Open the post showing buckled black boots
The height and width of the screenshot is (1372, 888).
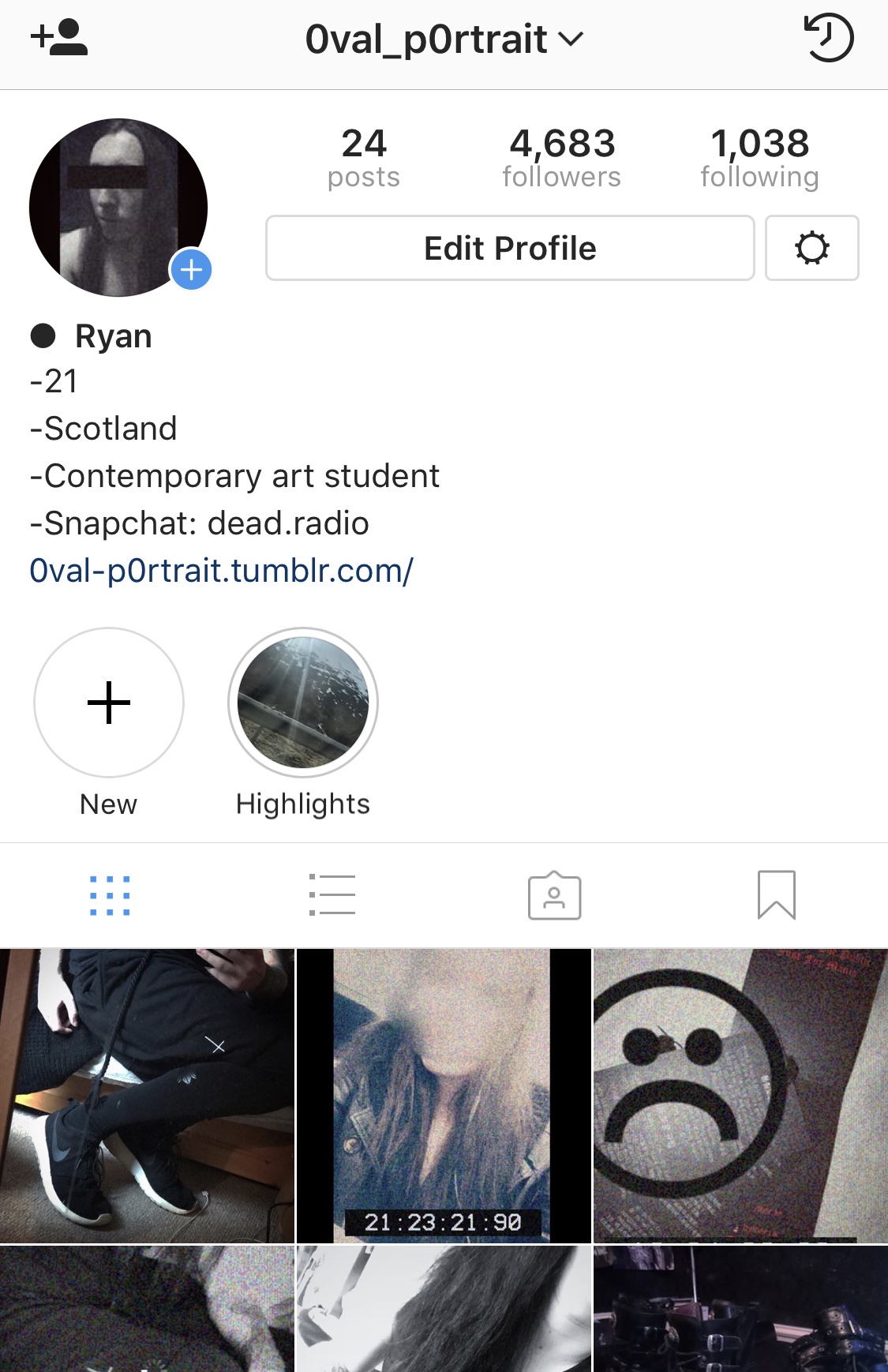coord(740,1310)
